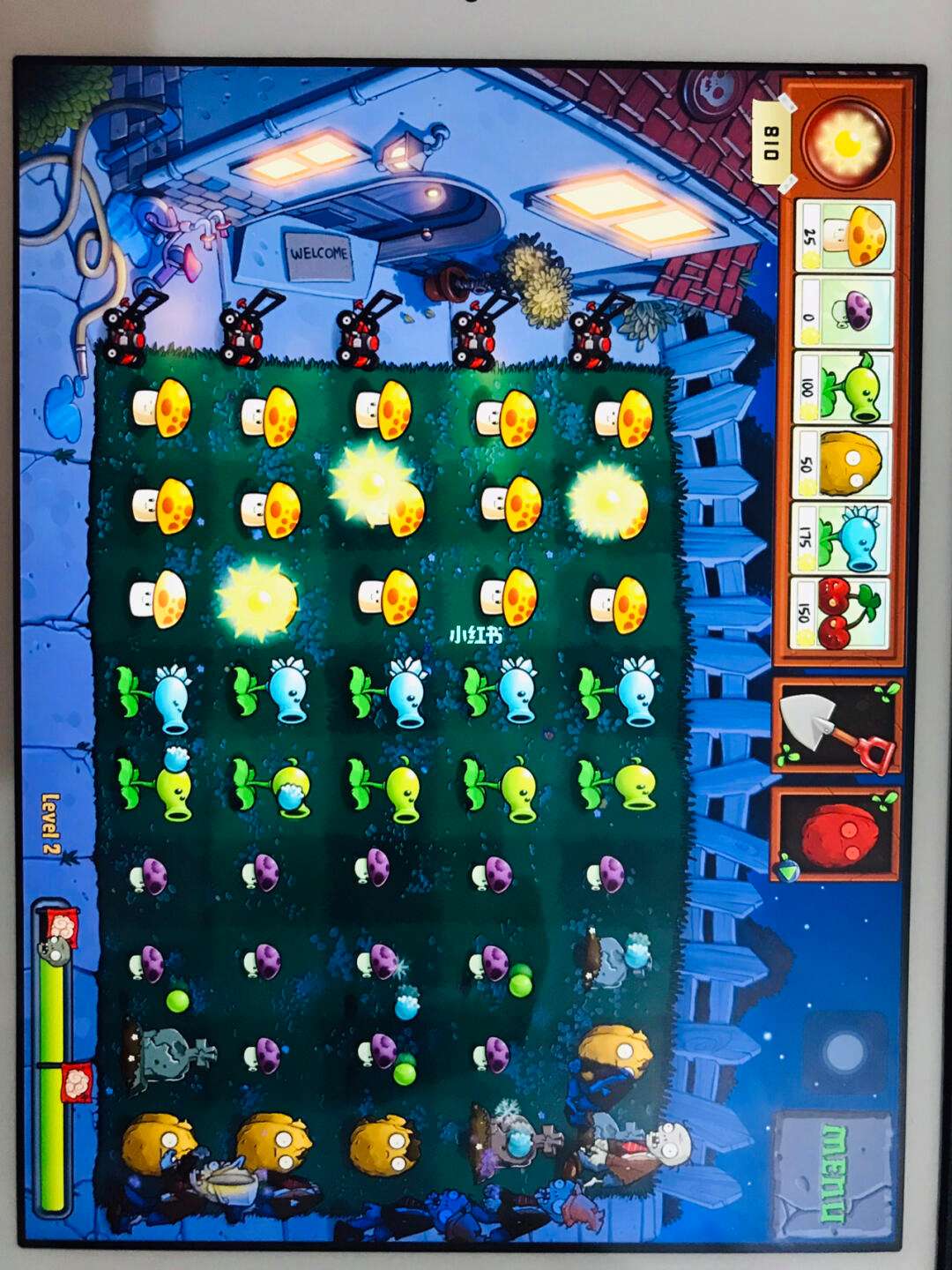The height and width of the screenshot is (1270, 952).
Task: Choose the Cherry Bomb seed packet
Action: click(x=844, y=613)
